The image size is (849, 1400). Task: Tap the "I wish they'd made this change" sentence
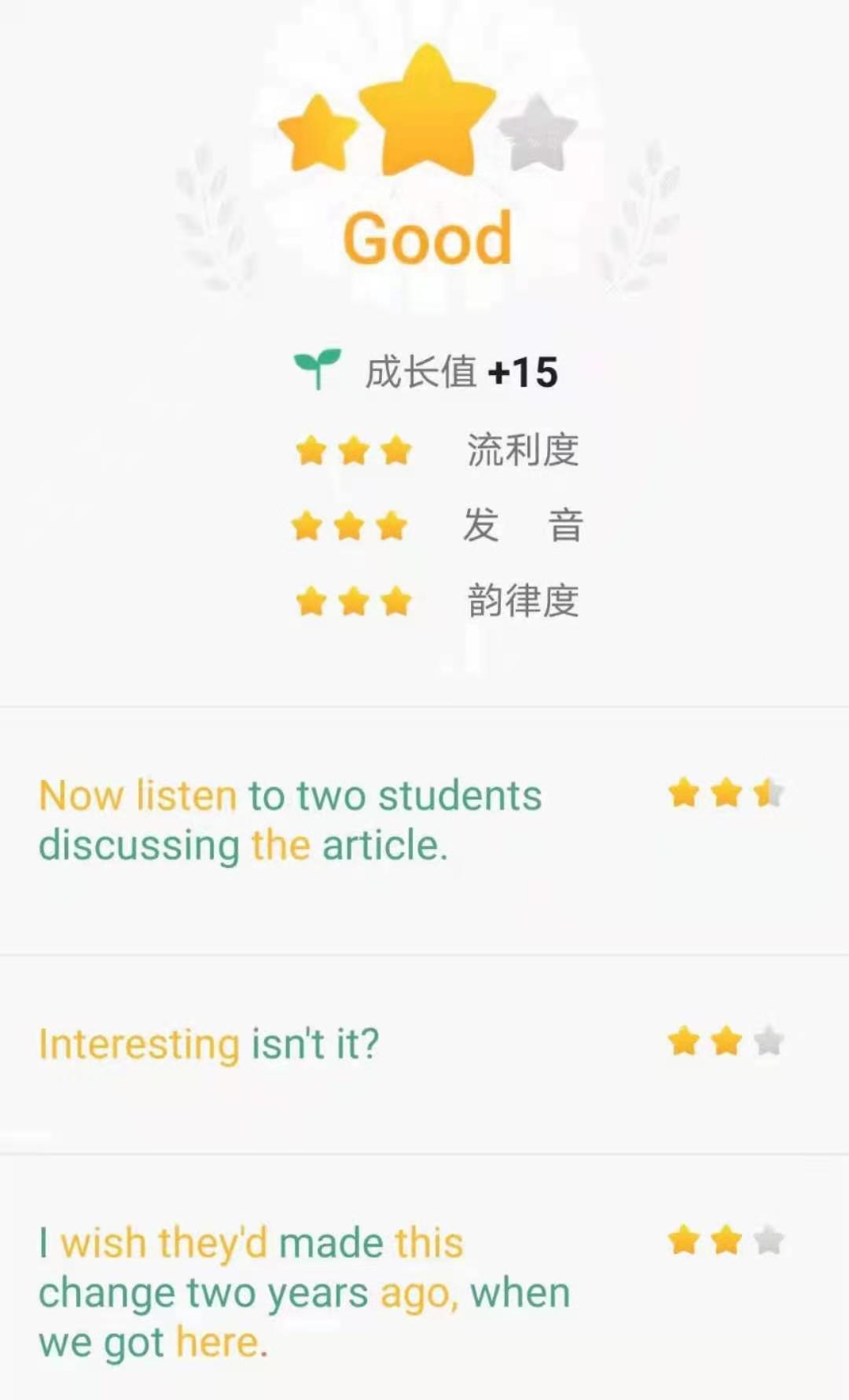[x=303, y=1292]
